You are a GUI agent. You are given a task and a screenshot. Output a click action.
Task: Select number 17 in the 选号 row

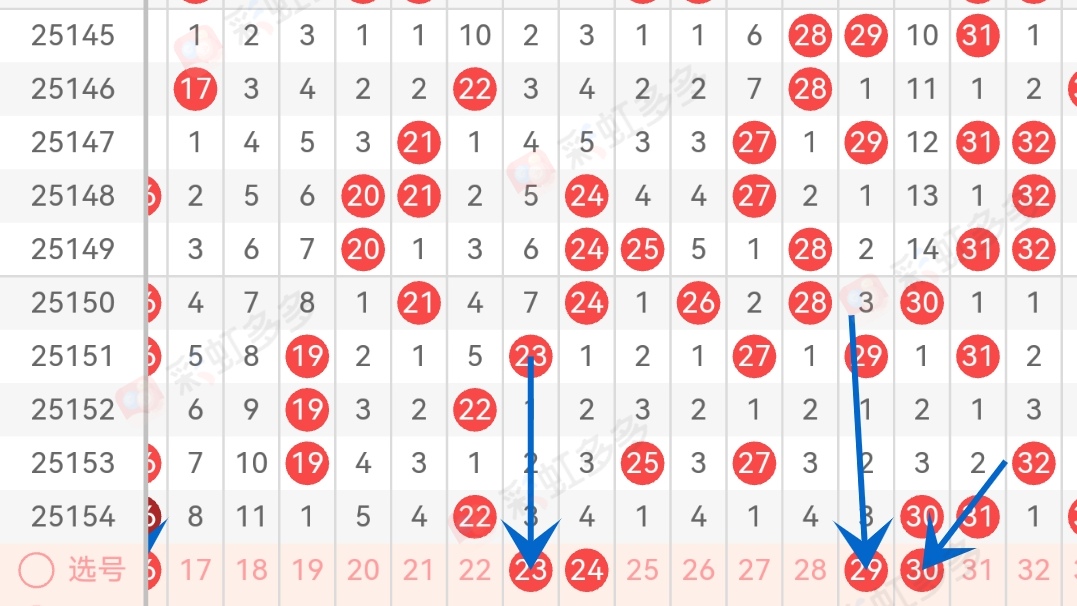coord(195,571)
